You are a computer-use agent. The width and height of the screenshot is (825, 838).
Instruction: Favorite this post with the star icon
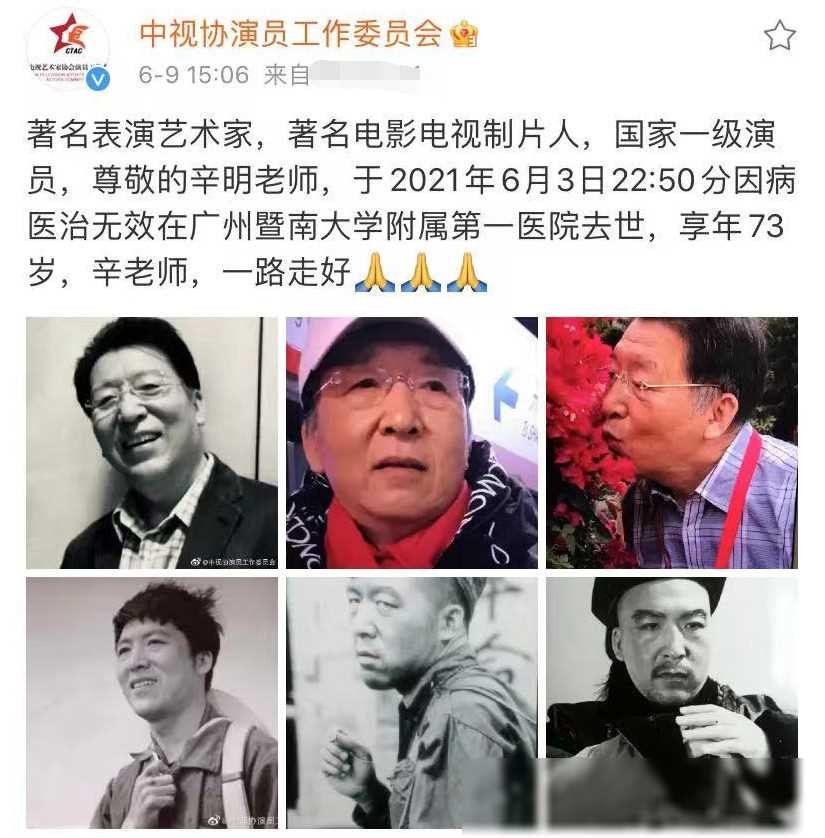tap(779, 36)
